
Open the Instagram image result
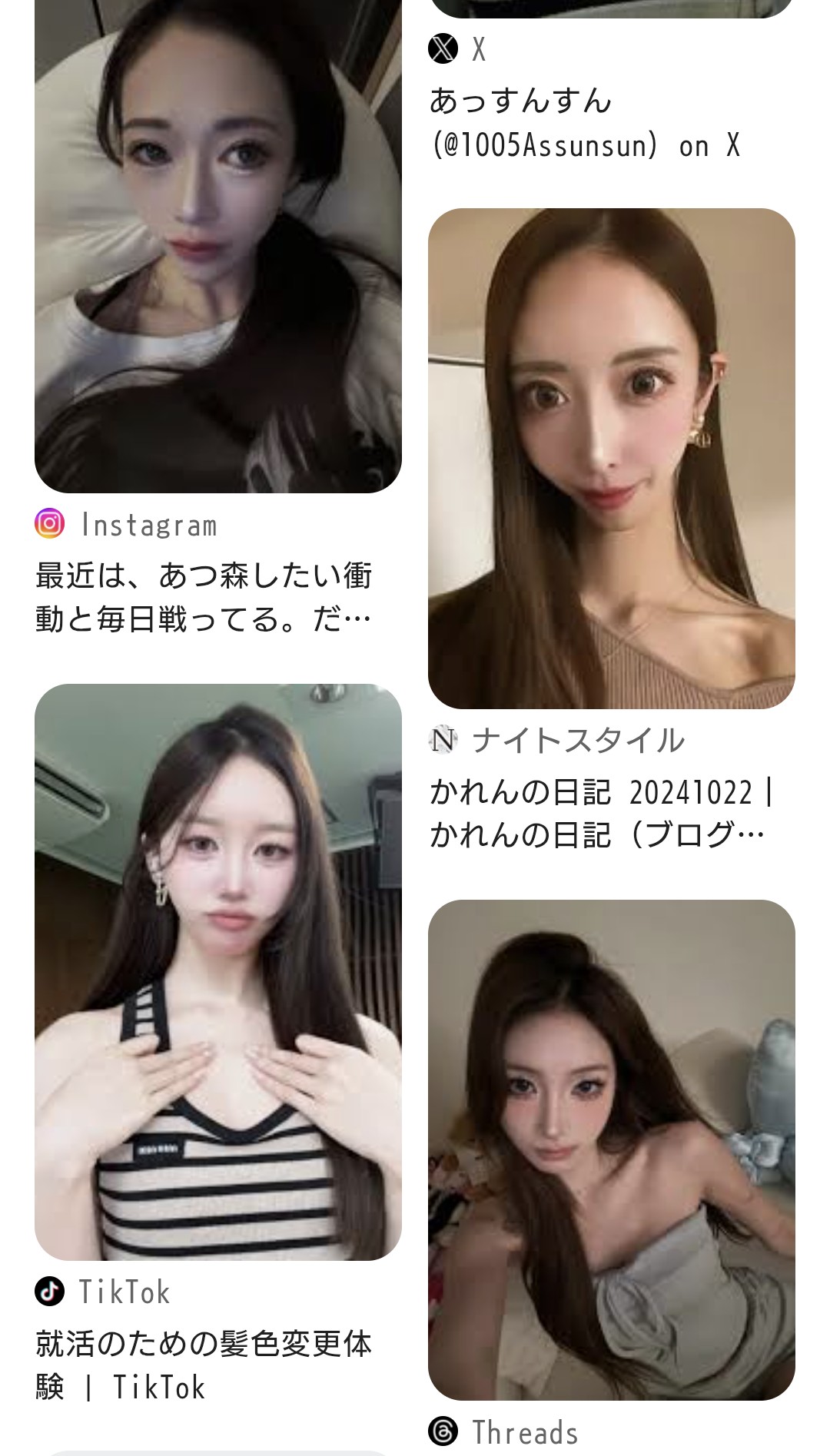coord(218,246)
